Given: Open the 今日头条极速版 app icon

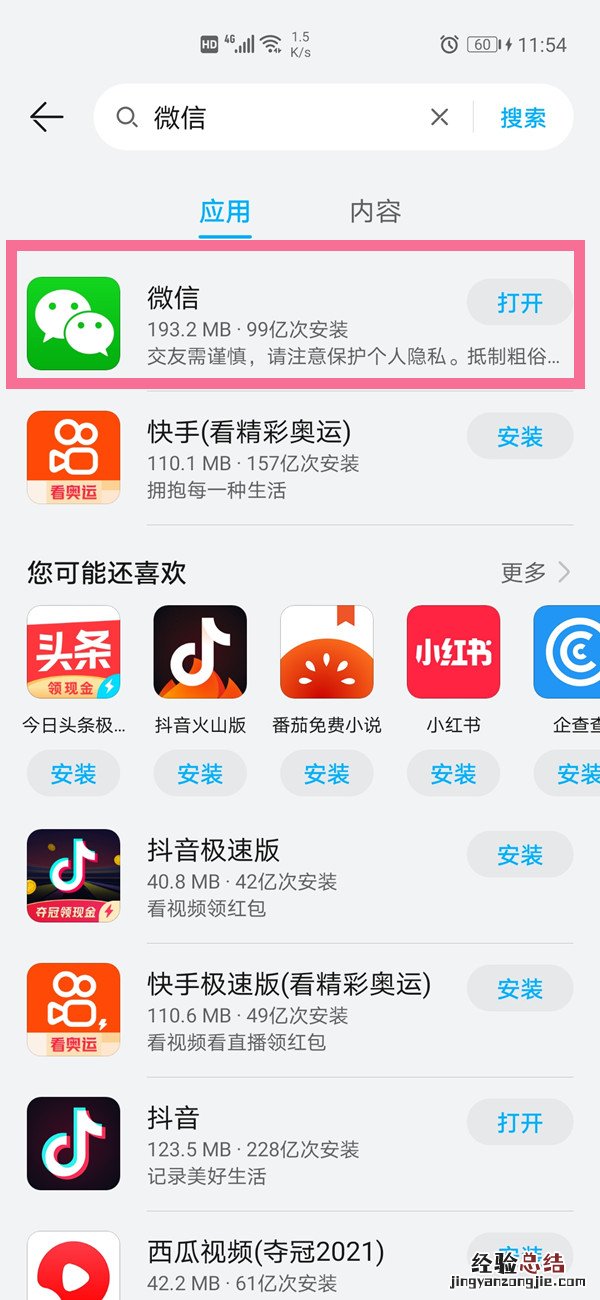Looking at the screenshot, I should 73,652.
